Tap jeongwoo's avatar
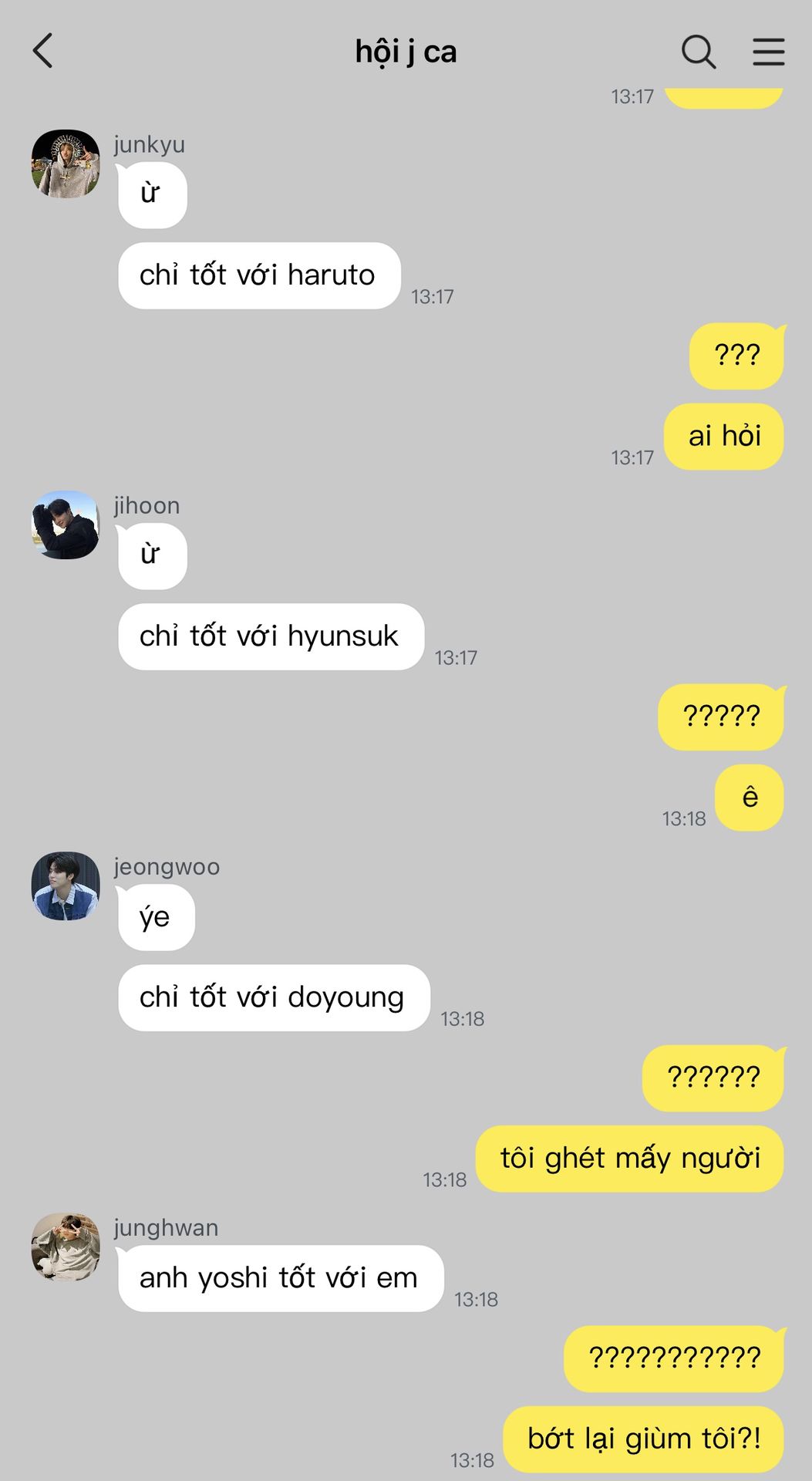 tap(66, 886)
